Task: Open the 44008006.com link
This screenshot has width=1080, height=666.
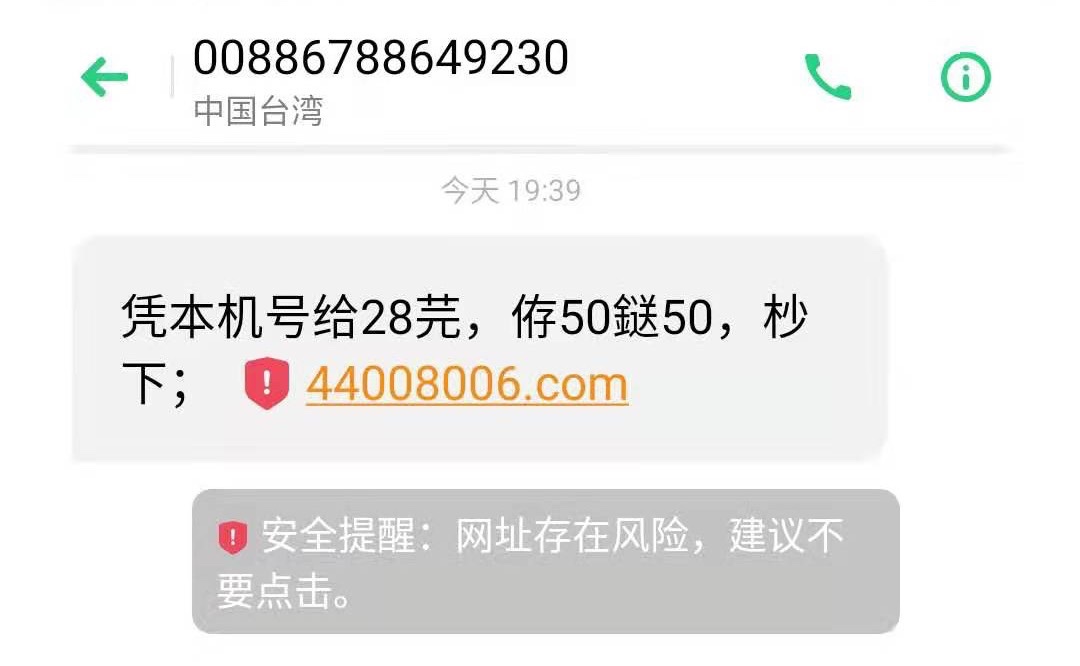Action: pos(467,385)
